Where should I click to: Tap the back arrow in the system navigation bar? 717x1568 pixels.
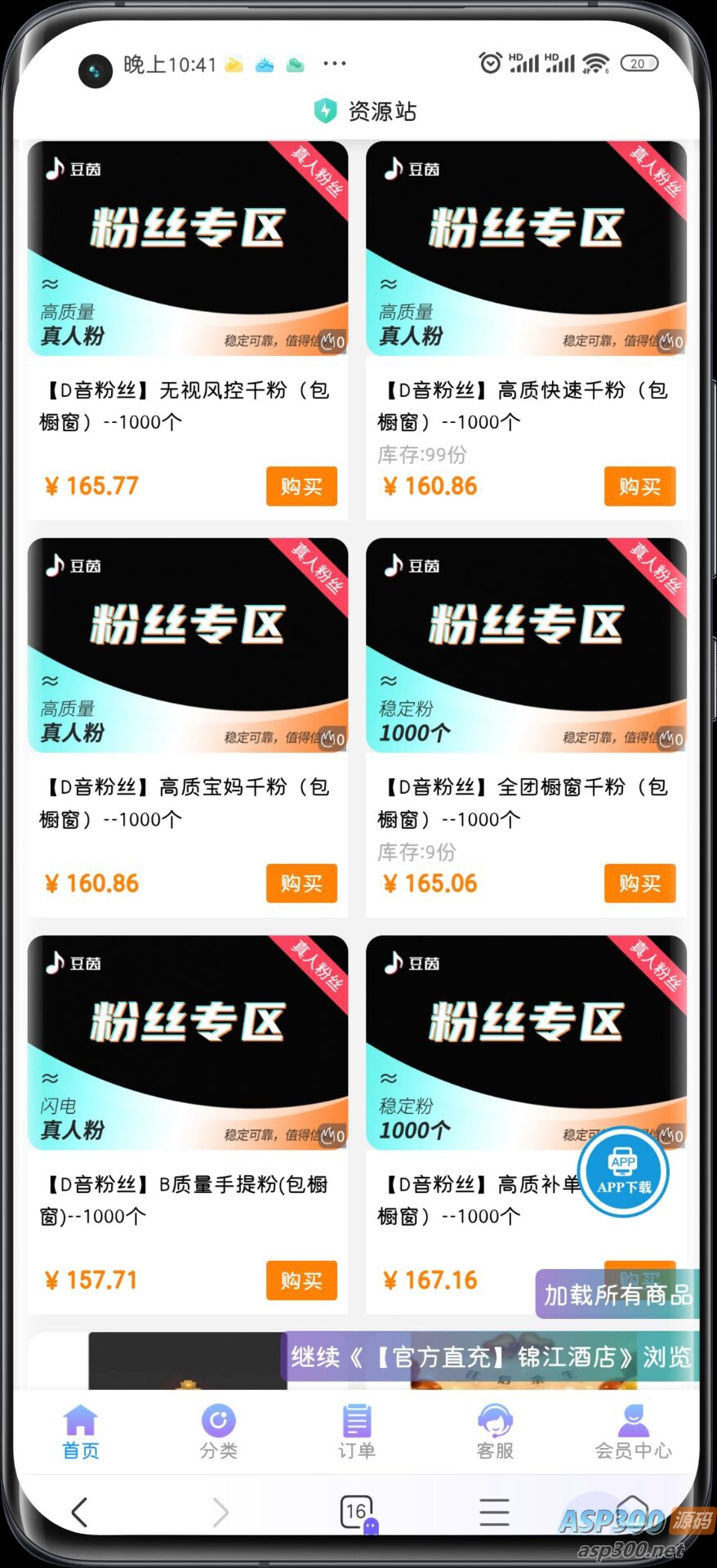pyautogui.click(x=79, y=1512)
